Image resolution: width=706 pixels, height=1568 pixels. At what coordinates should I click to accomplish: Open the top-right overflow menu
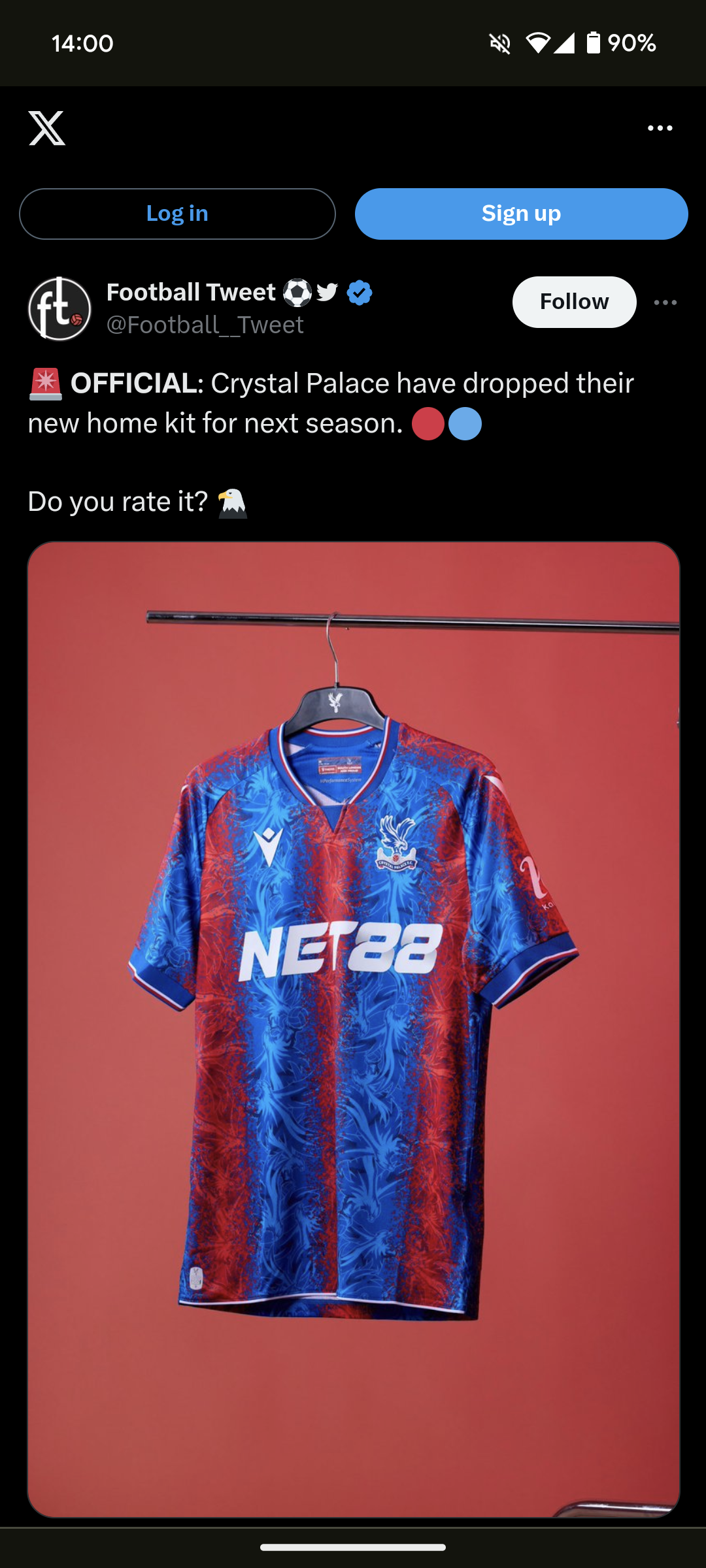660,128
